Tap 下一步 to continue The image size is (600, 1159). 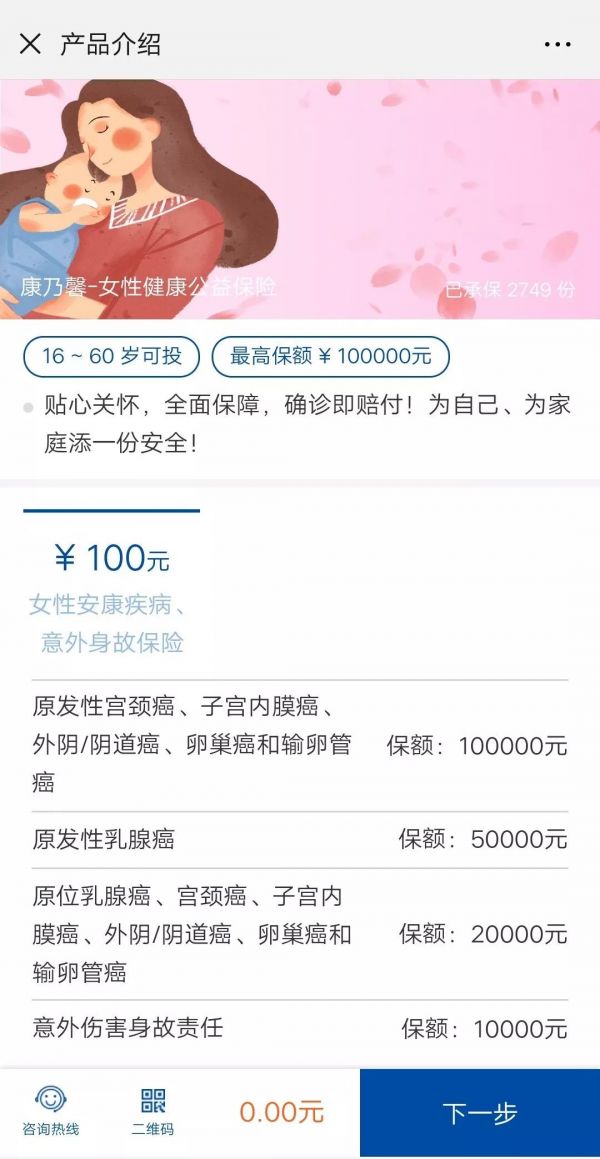[480, 1113]
